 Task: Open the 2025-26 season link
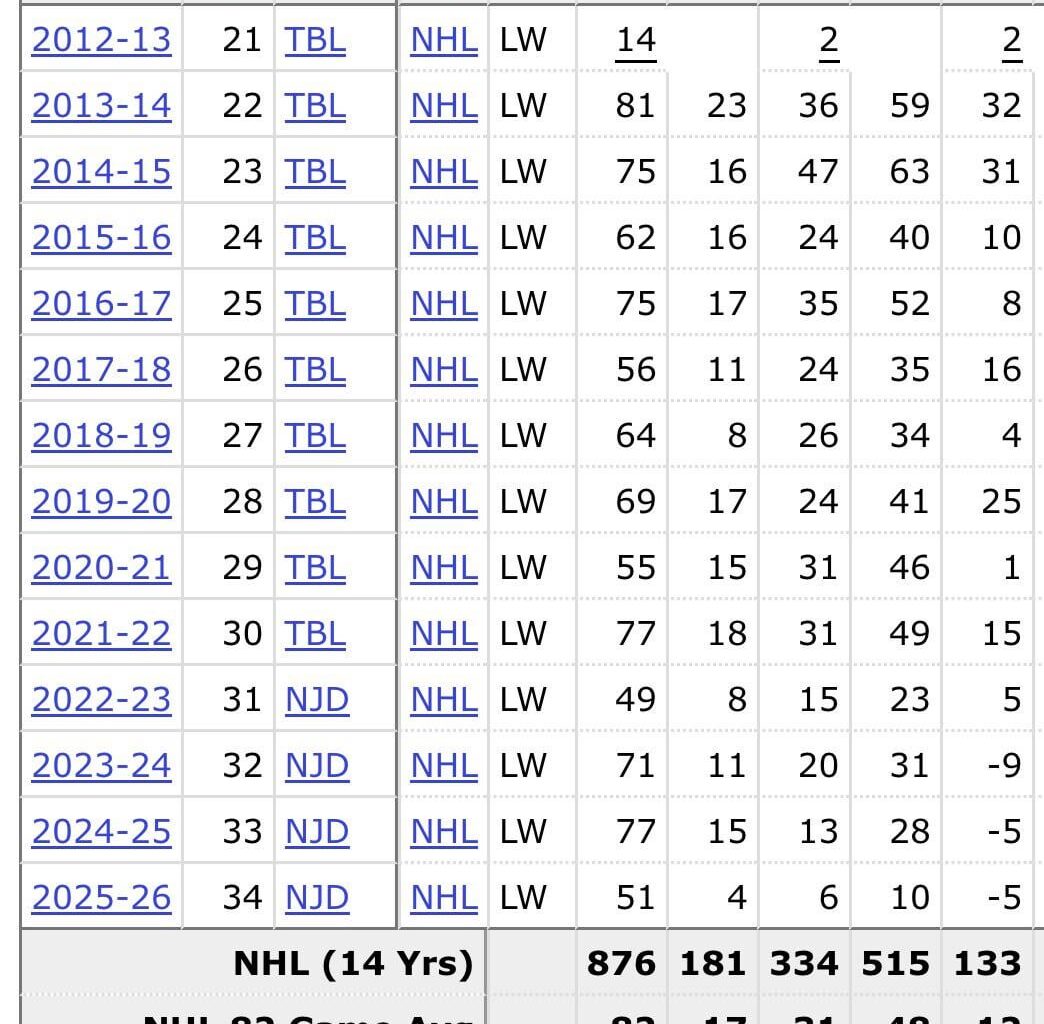[x=101, y=898]
